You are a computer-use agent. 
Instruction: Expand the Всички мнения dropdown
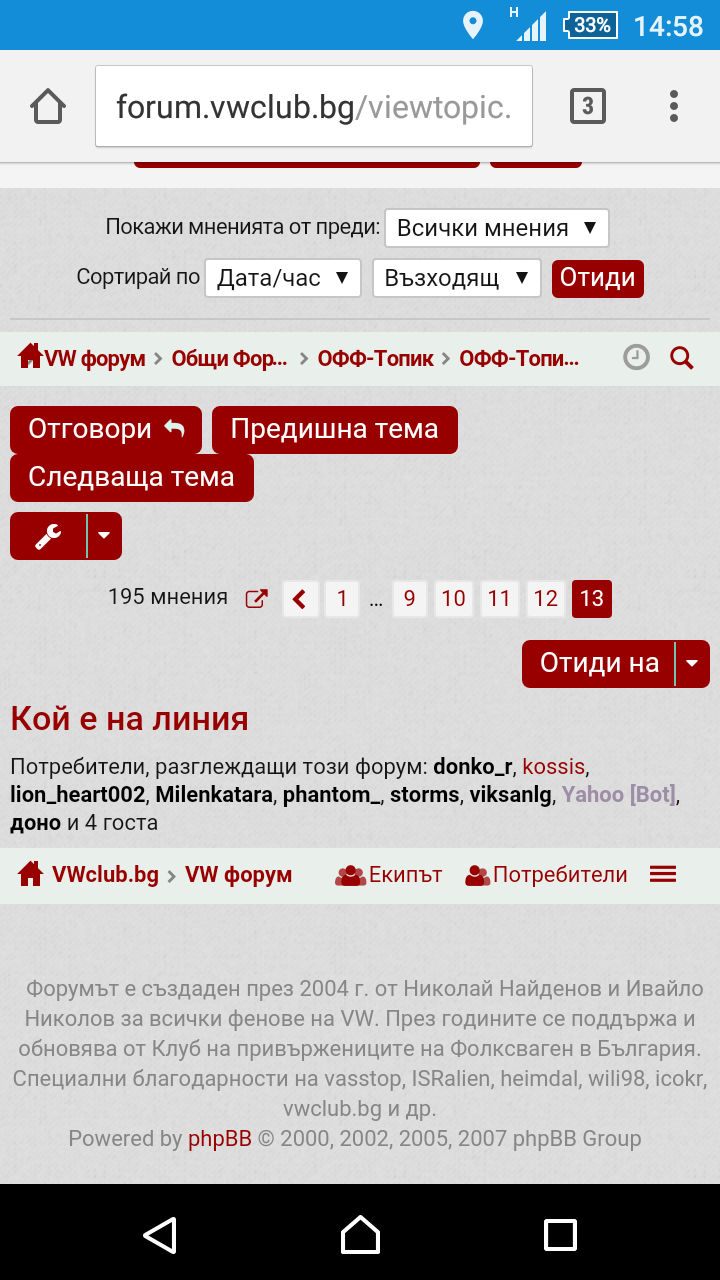496,228
